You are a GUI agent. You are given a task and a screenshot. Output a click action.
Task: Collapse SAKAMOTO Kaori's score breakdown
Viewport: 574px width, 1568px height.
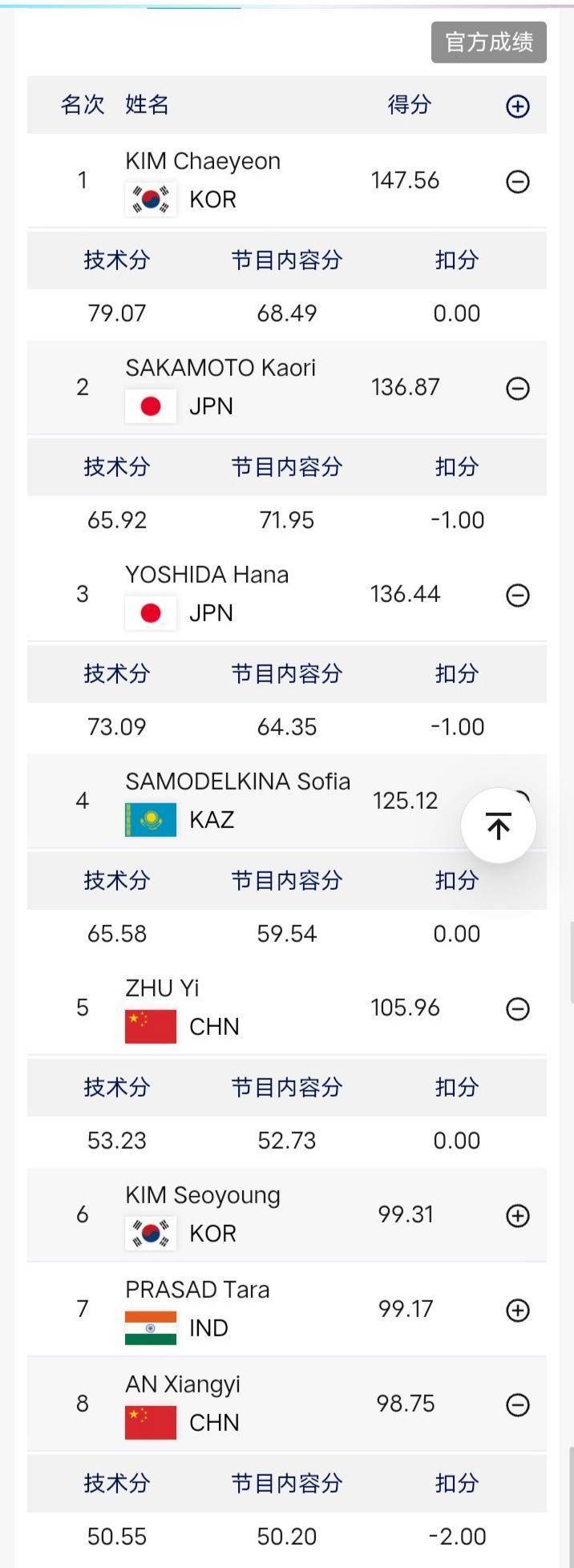[x=518, y=389]
